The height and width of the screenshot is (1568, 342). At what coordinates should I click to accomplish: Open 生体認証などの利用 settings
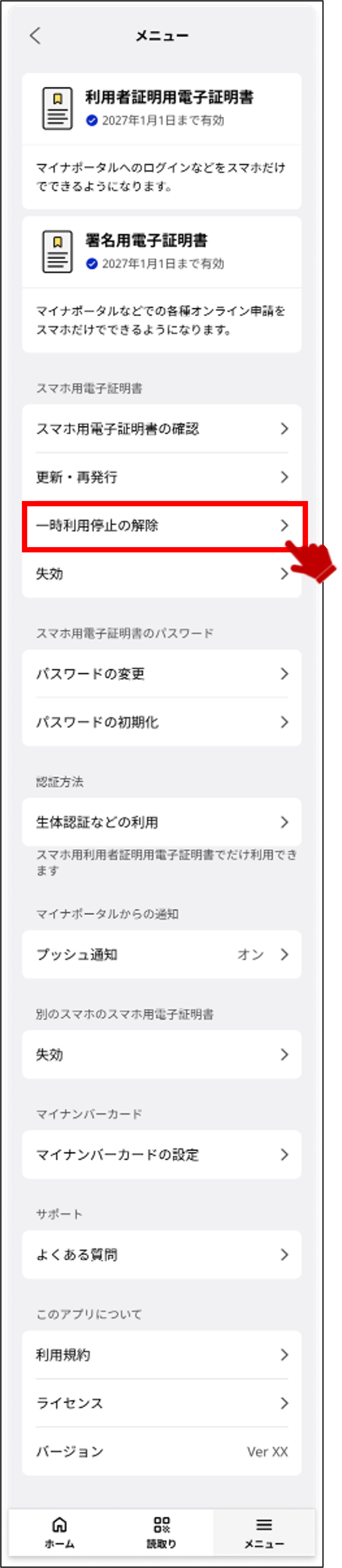pyautogui.click(x=161, y=822)
